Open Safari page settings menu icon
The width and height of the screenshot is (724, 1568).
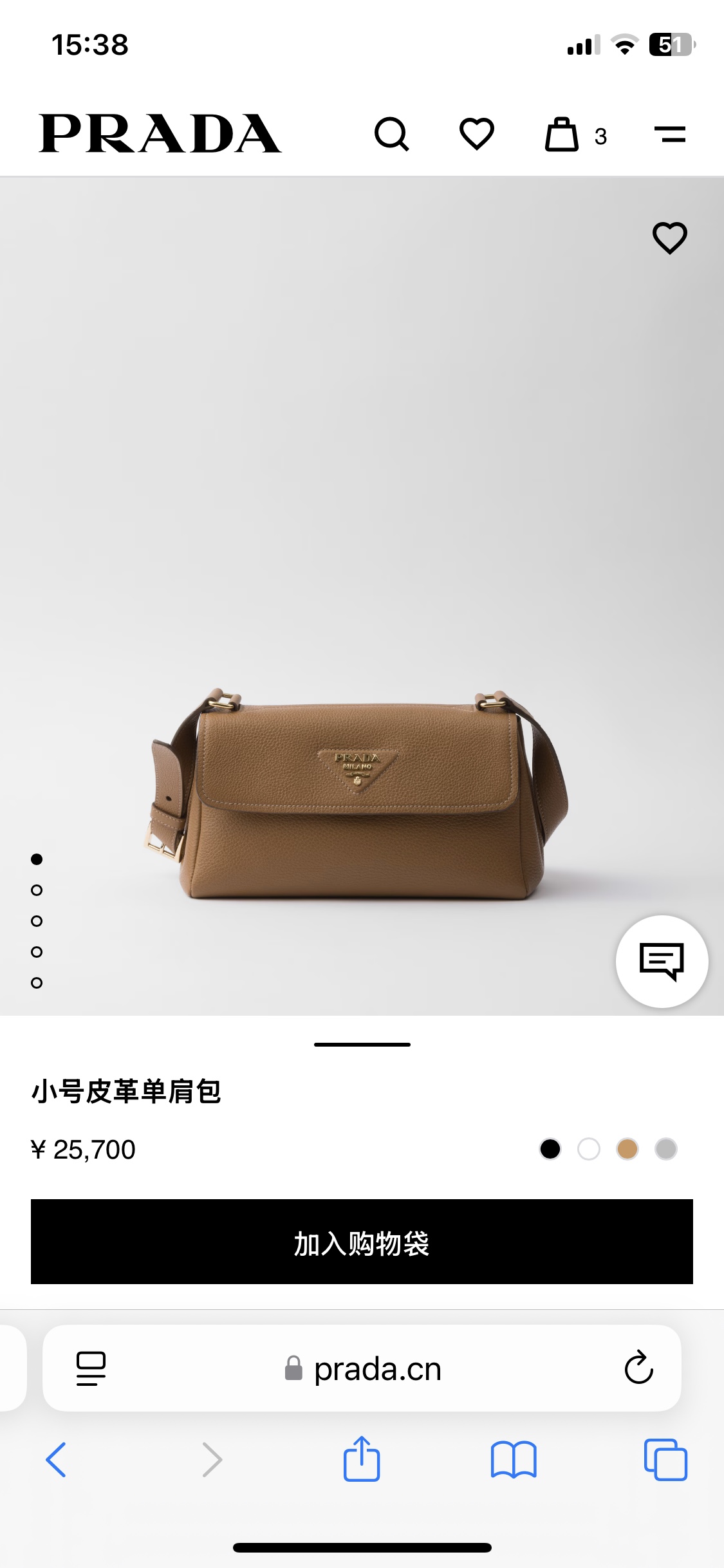(x=91, y=1368)
